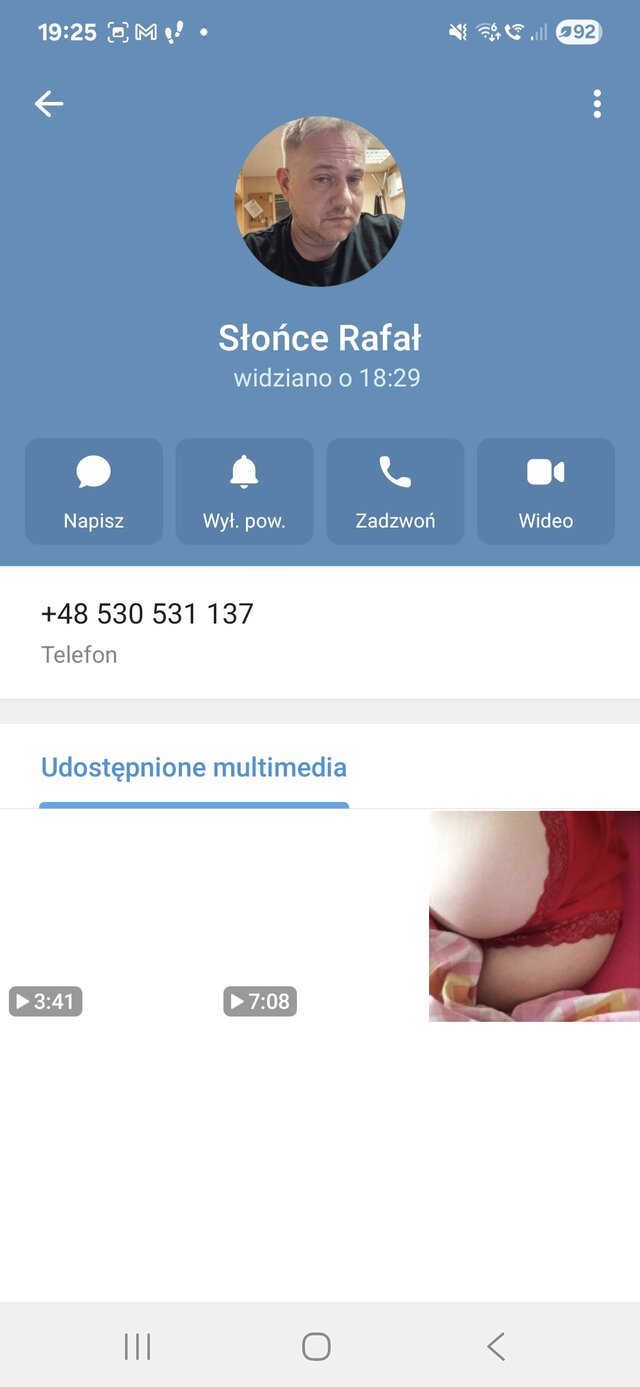Go back using the top arrow
Screen dimensions: 640x1387
tap(48, 103)
